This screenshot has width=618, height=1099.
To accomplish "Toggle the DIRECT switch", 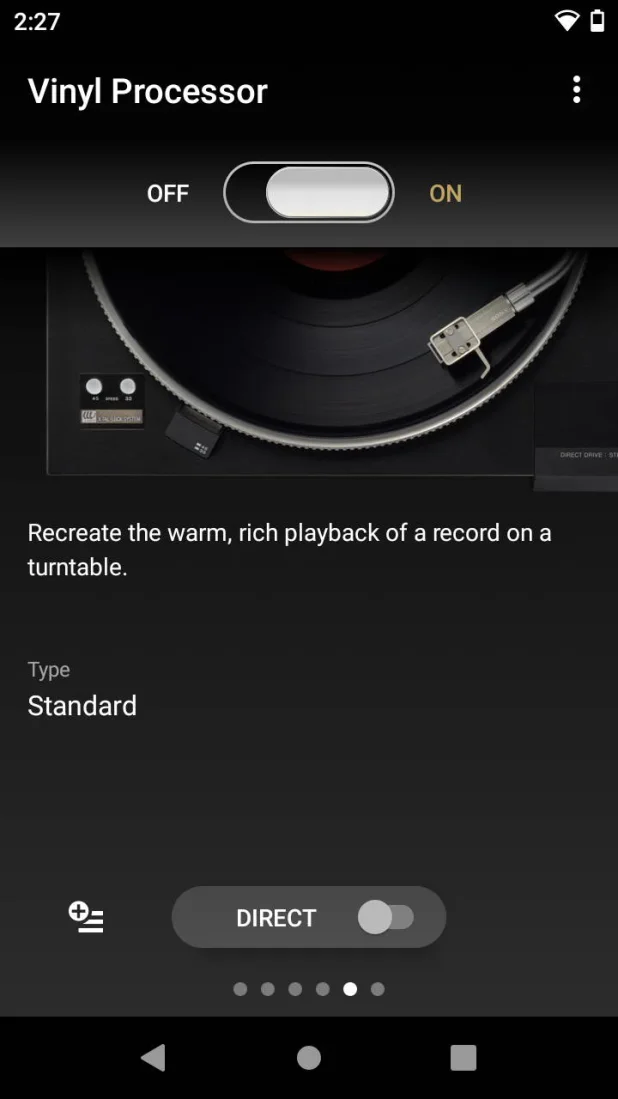I will tap(385, 917).
